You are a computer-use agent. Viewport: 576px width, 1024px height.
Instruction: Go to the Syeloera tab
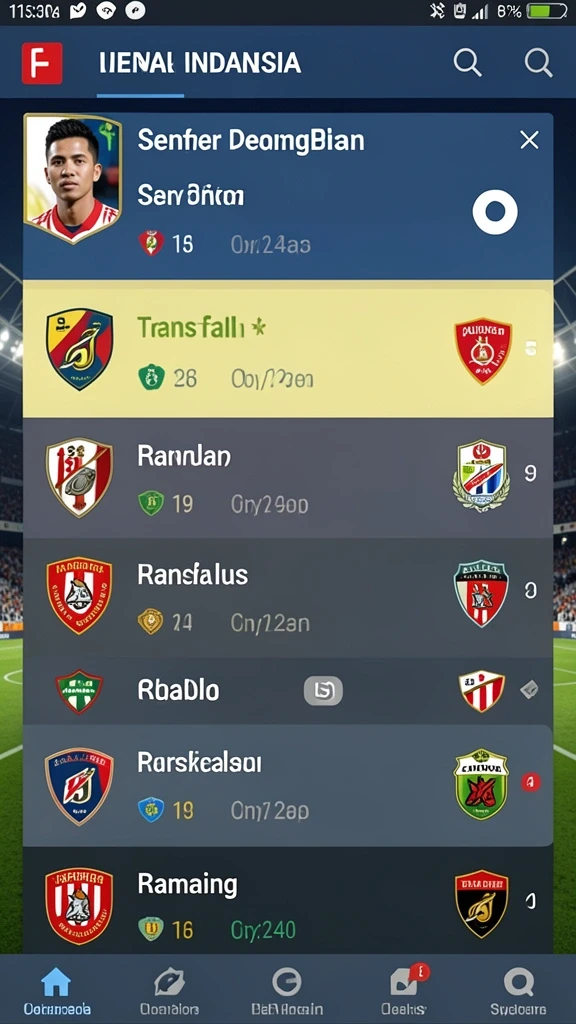pyautogui.click(x=519, y=991)
